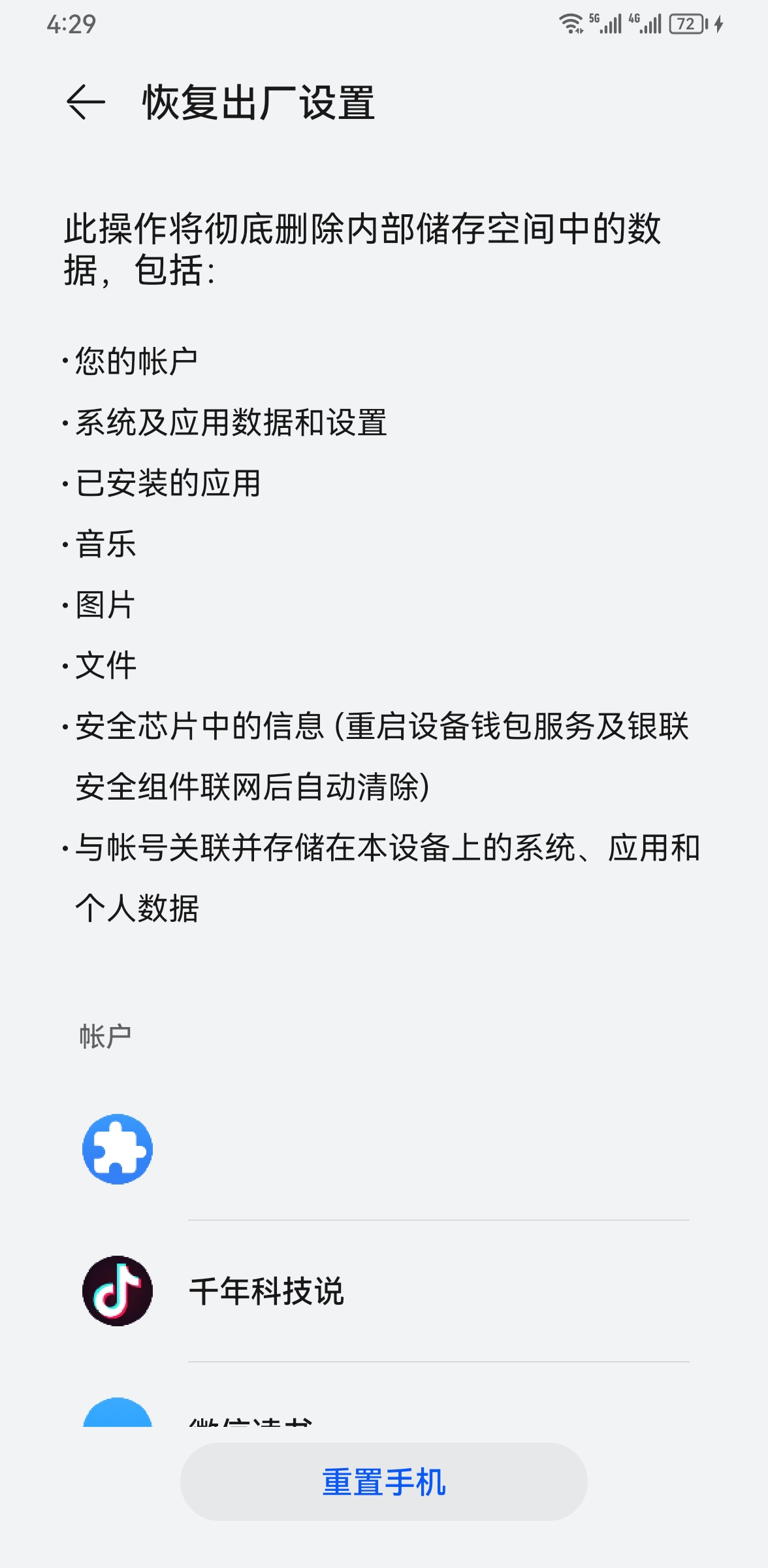Tap the charging battery icon showing 72

[x=688, y=23]
